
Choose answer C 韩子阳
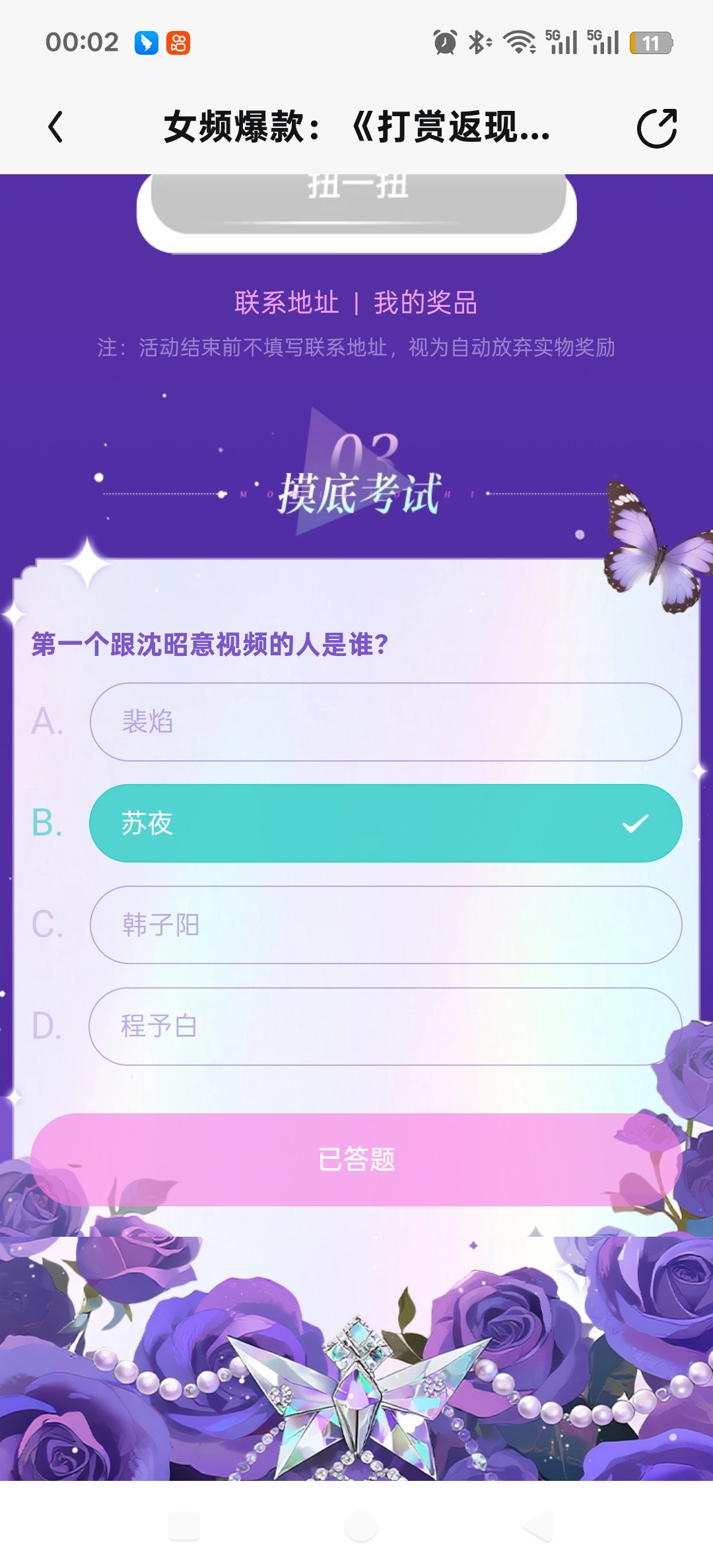click(386, 925)
